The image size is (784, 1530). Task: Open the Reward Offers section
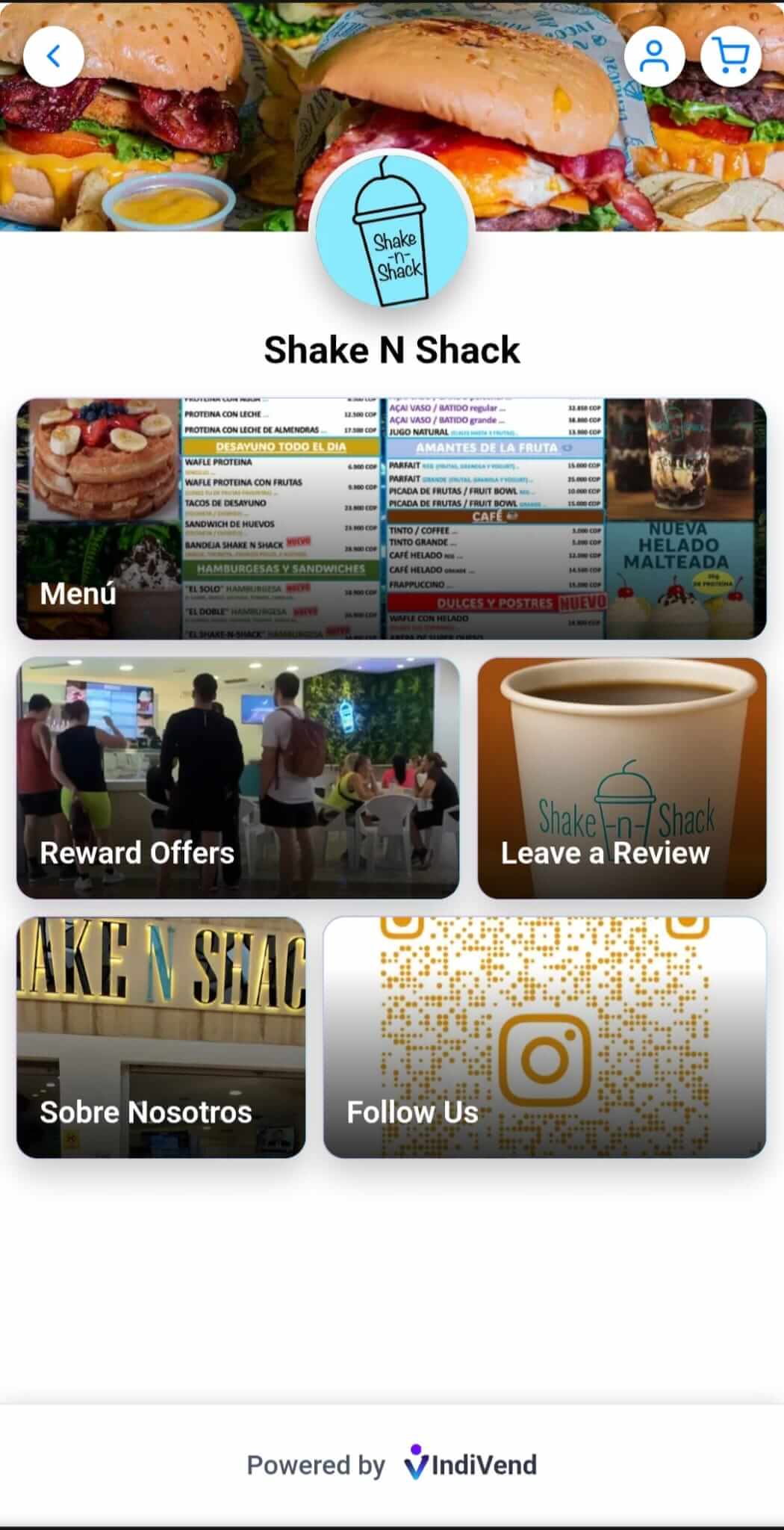click(x=240, y=777)
